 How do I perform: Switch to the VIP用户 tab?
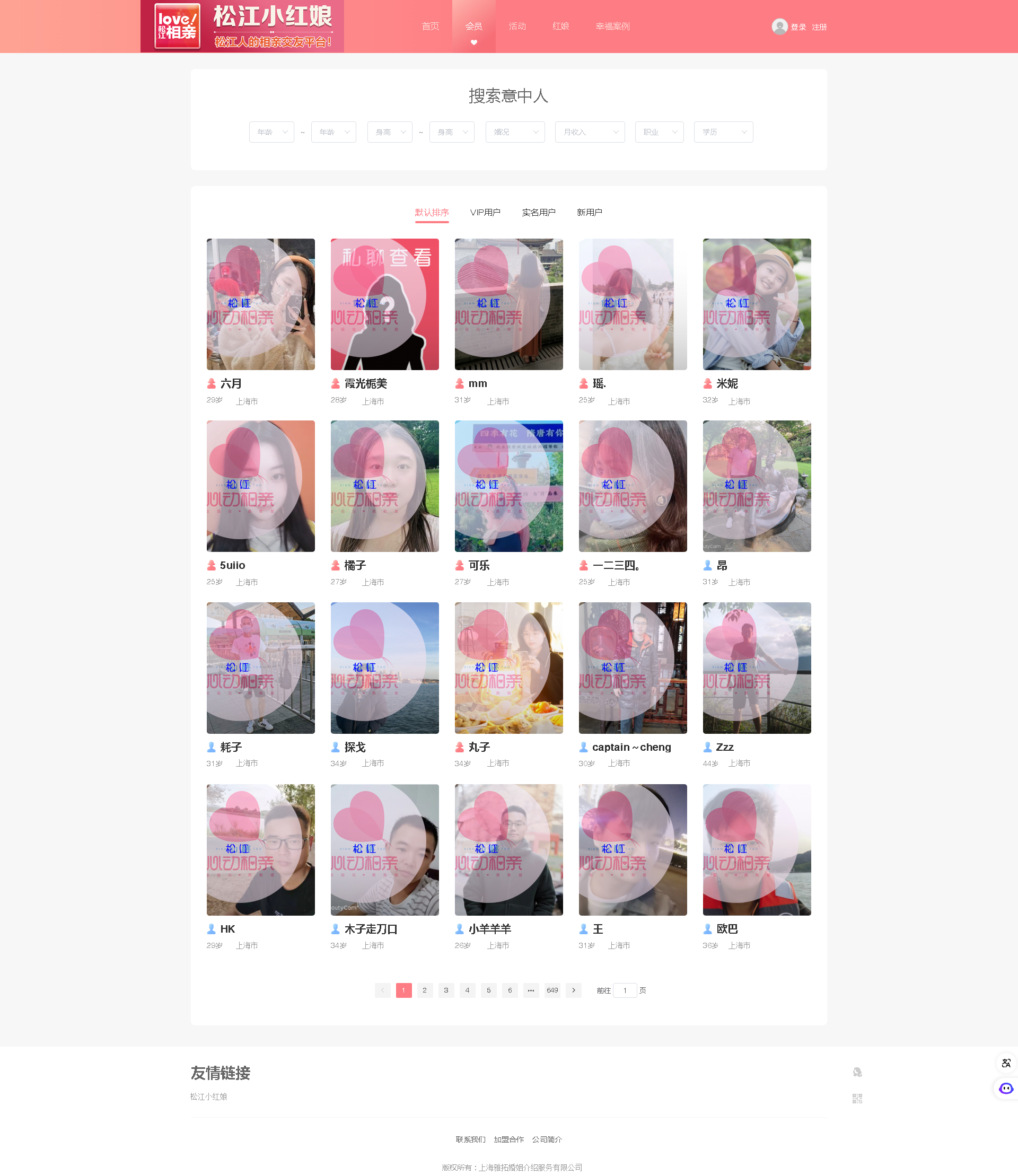(x=485, y=213)
